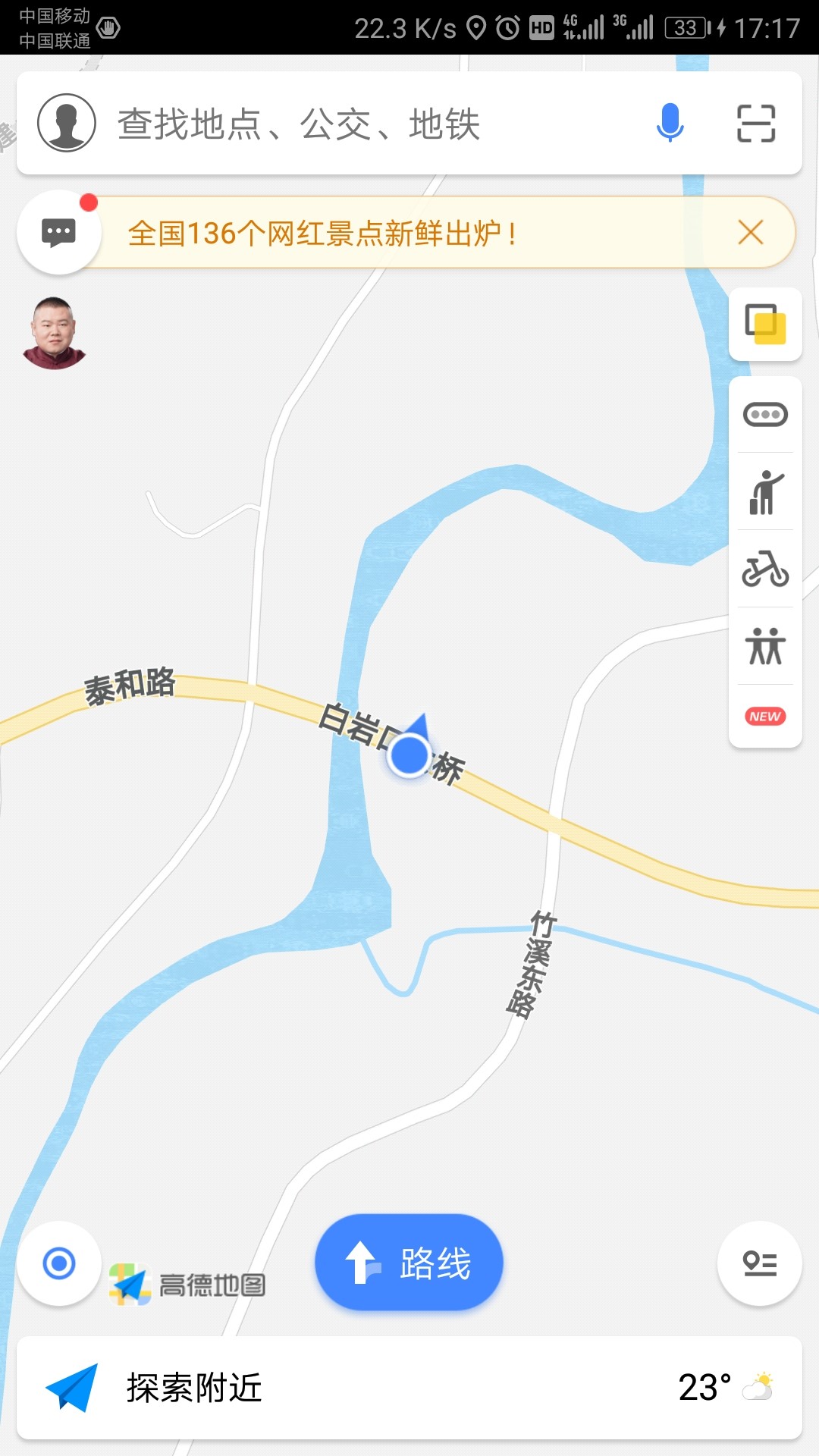819x1456 pixels.
Task: Open the cycling shortcut
Action: [765, 569]
